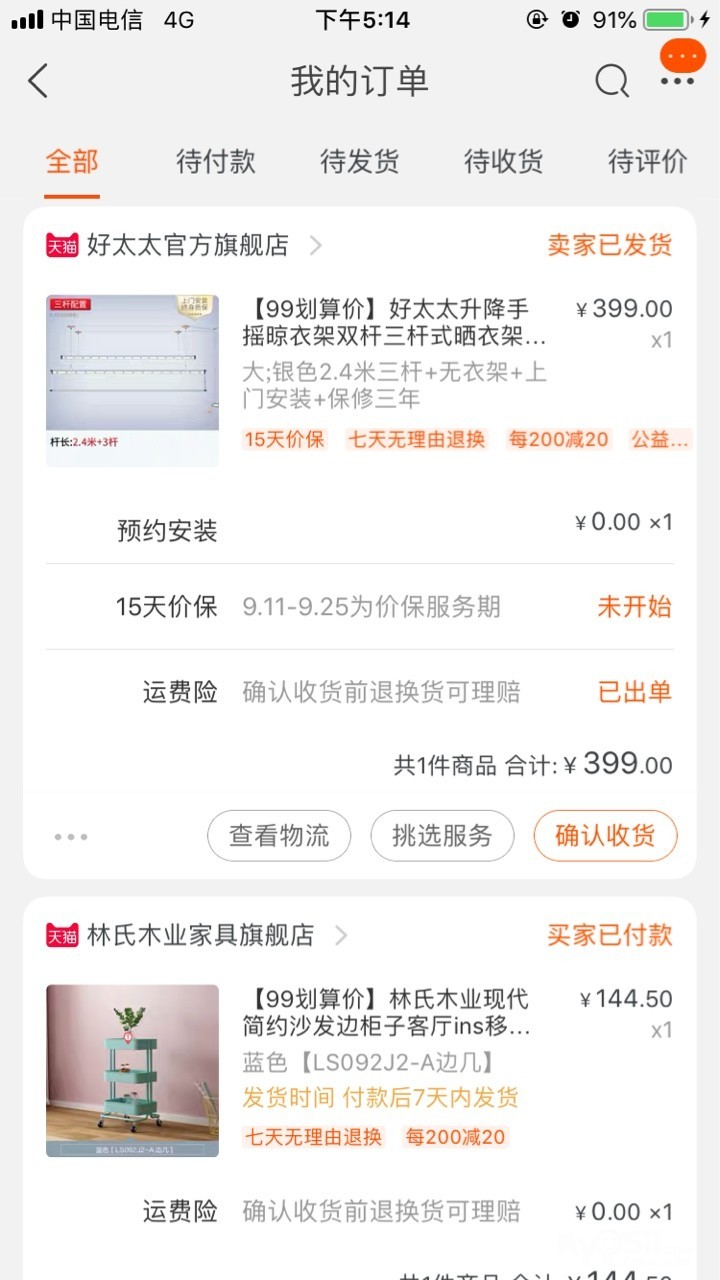
Task: Show more actions for the 好太太 order
Action: 71,837
